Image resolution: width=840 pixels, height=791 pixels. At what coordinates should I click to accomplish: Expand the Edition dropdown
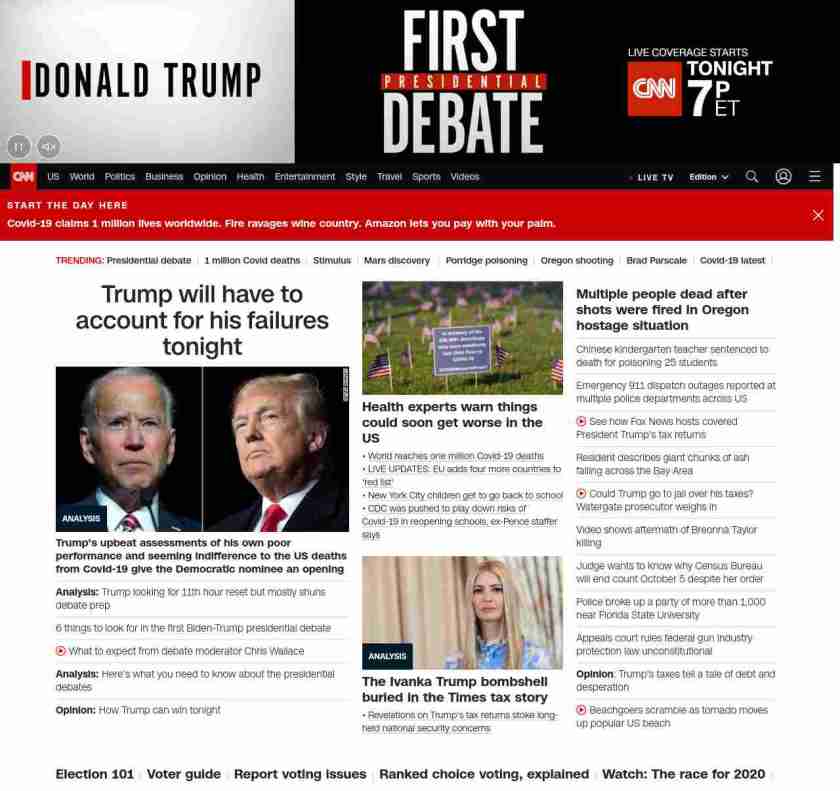point(708,177)
